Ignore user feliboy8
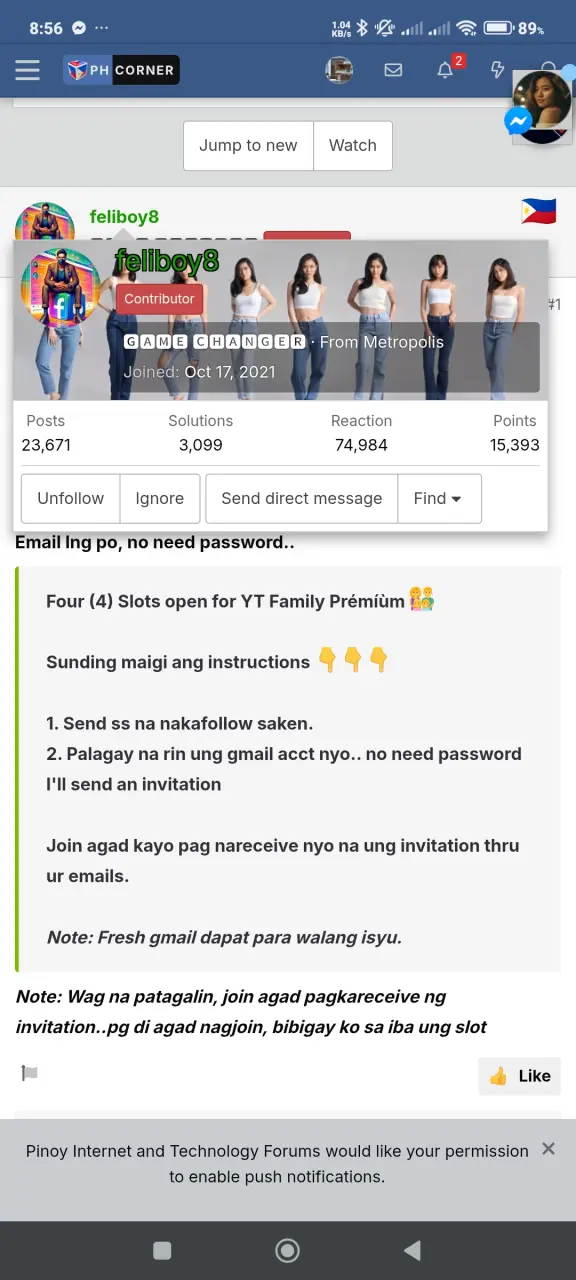 pyautogui.click(x=160, y=498)
